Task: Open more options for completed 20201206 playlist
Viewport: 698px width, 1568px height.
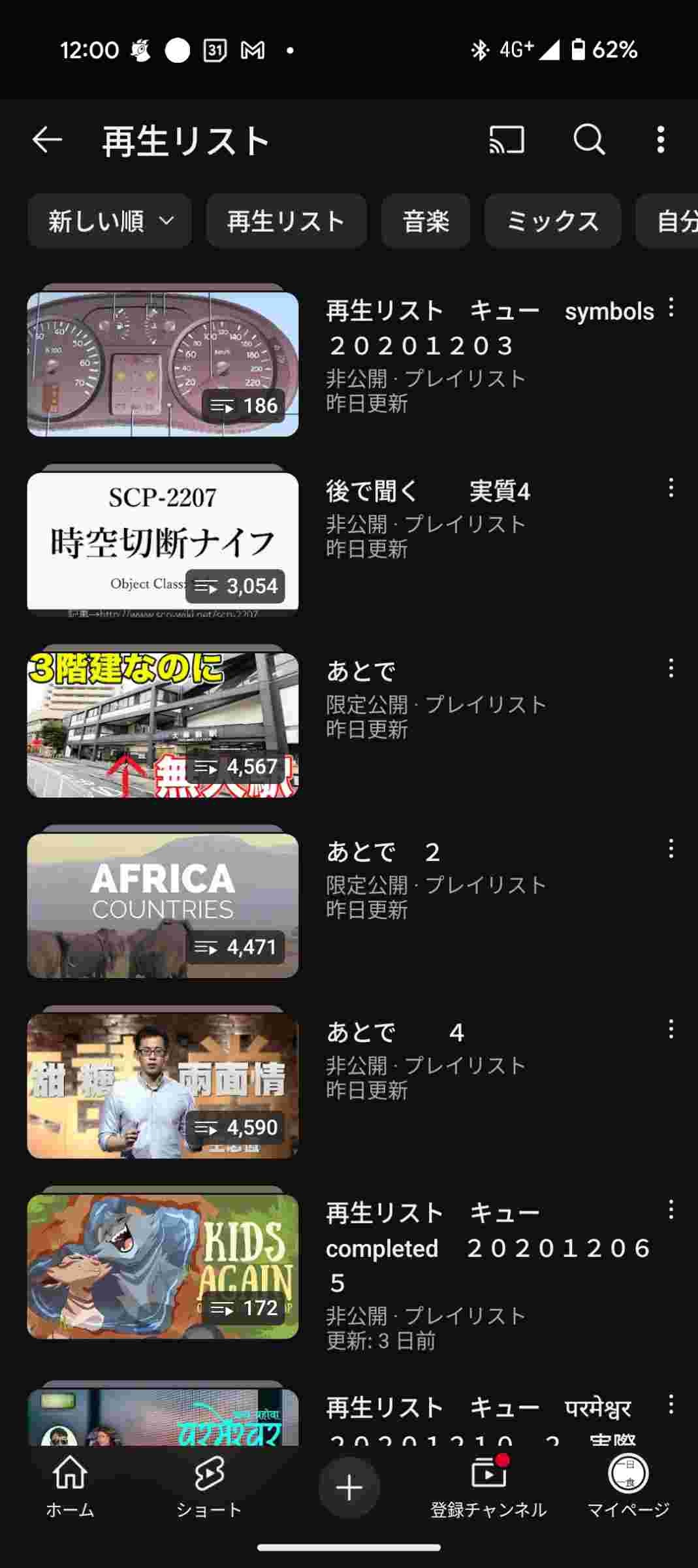Action: coord(671,1210)
